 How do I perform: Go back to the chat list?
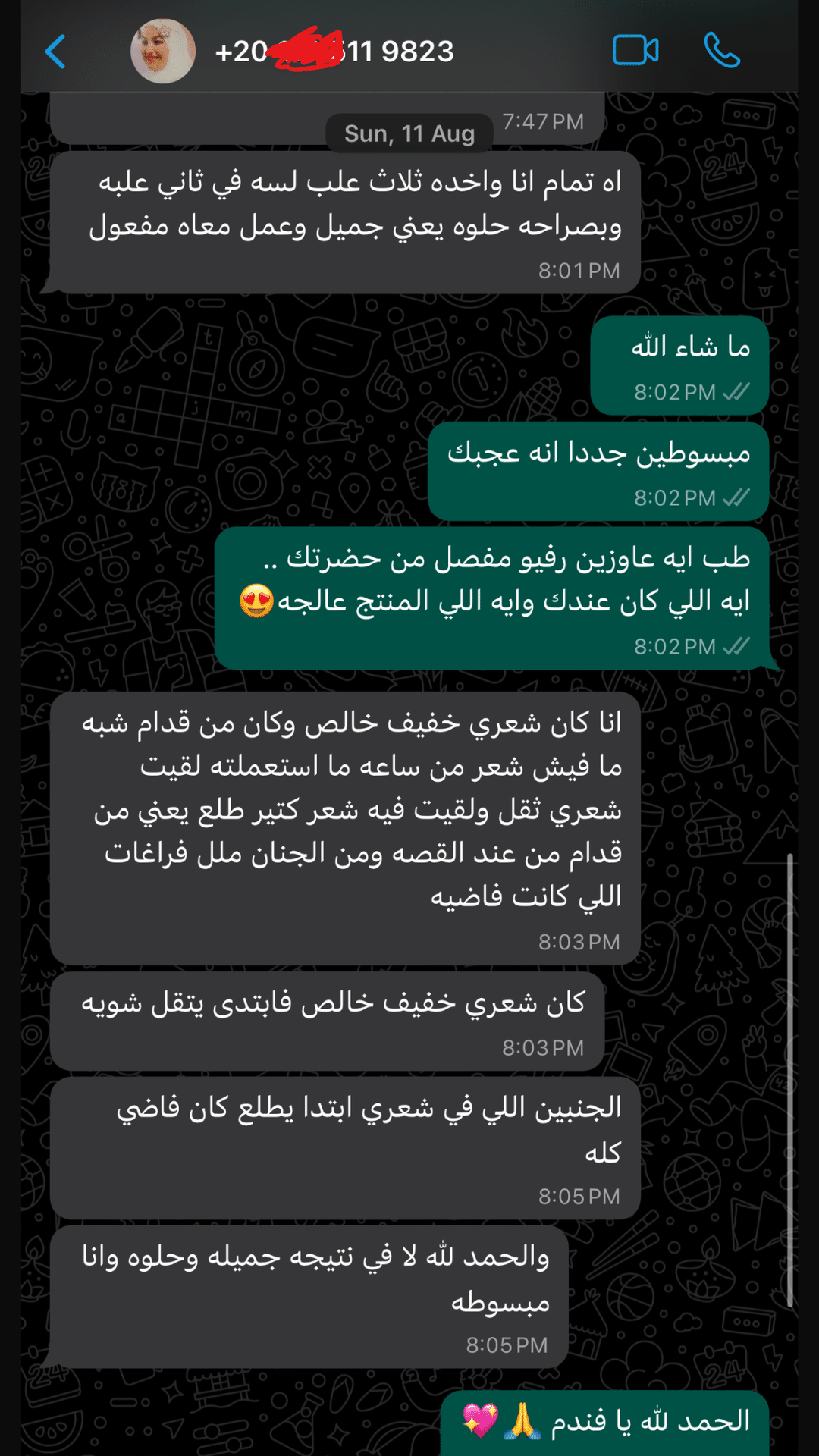point(55,52)
